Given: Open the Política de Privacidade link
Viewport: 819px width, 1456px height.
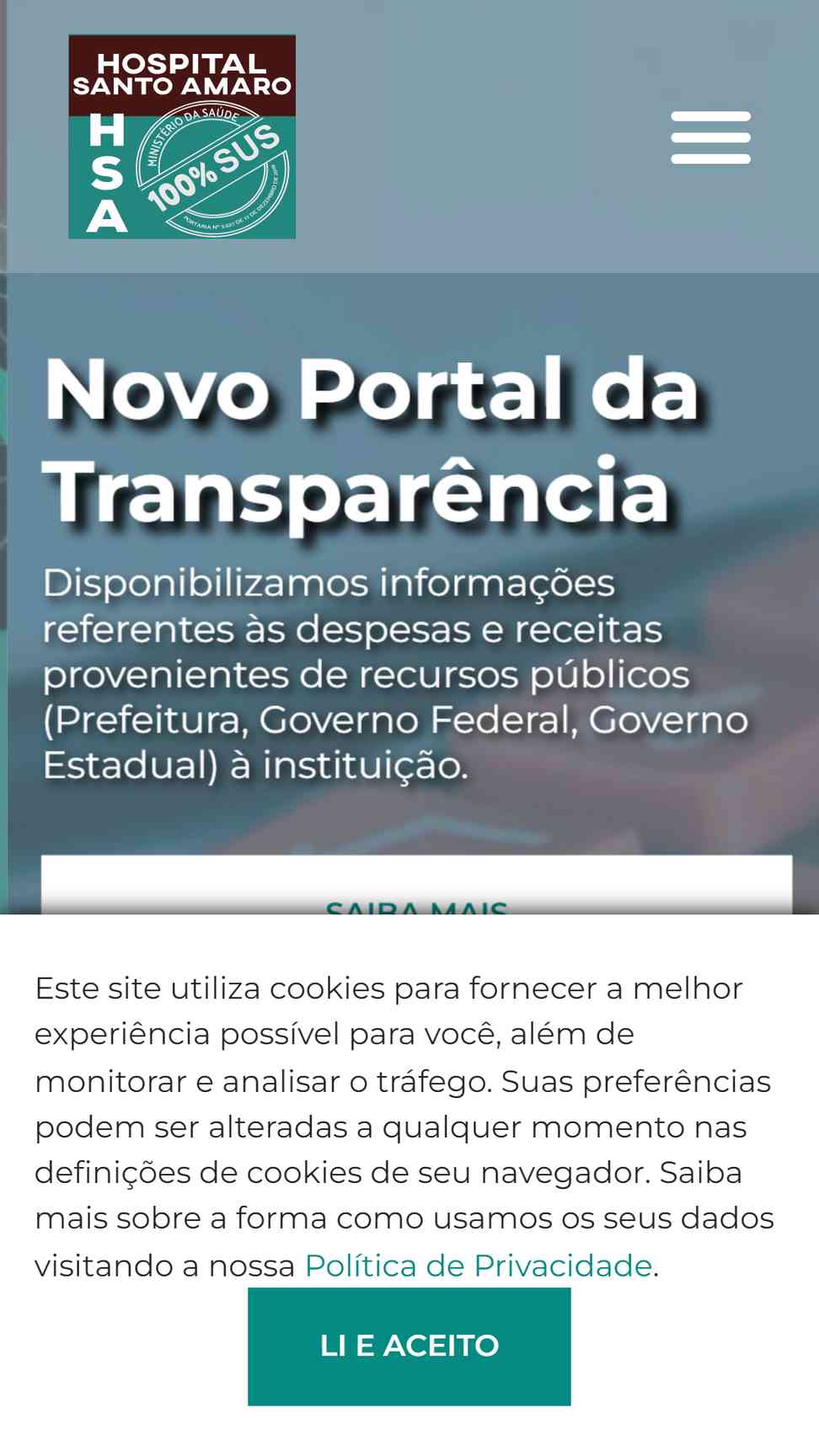Looking at the screenshot, I should coord(479,1266).
